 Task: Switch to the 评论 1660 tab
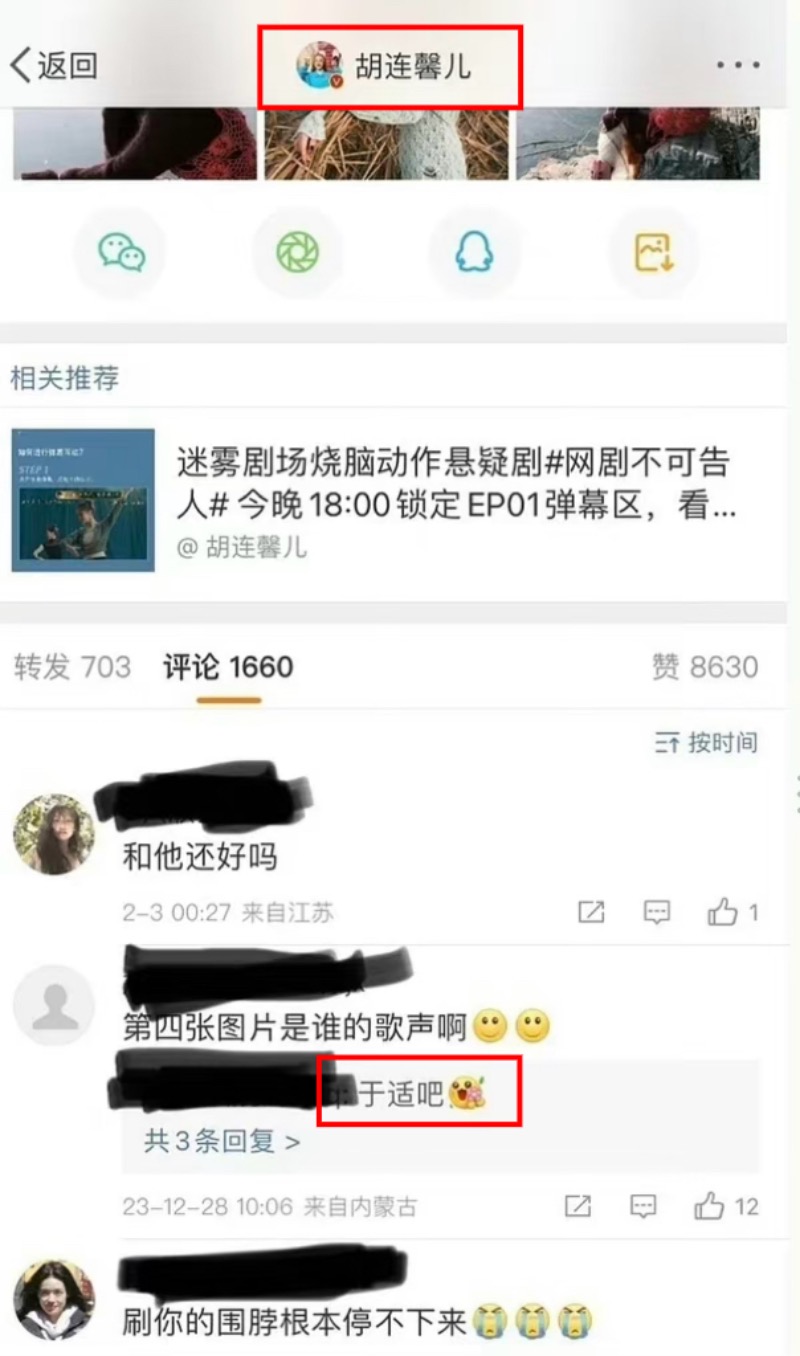pyautogui.click(x=228, y=667)
